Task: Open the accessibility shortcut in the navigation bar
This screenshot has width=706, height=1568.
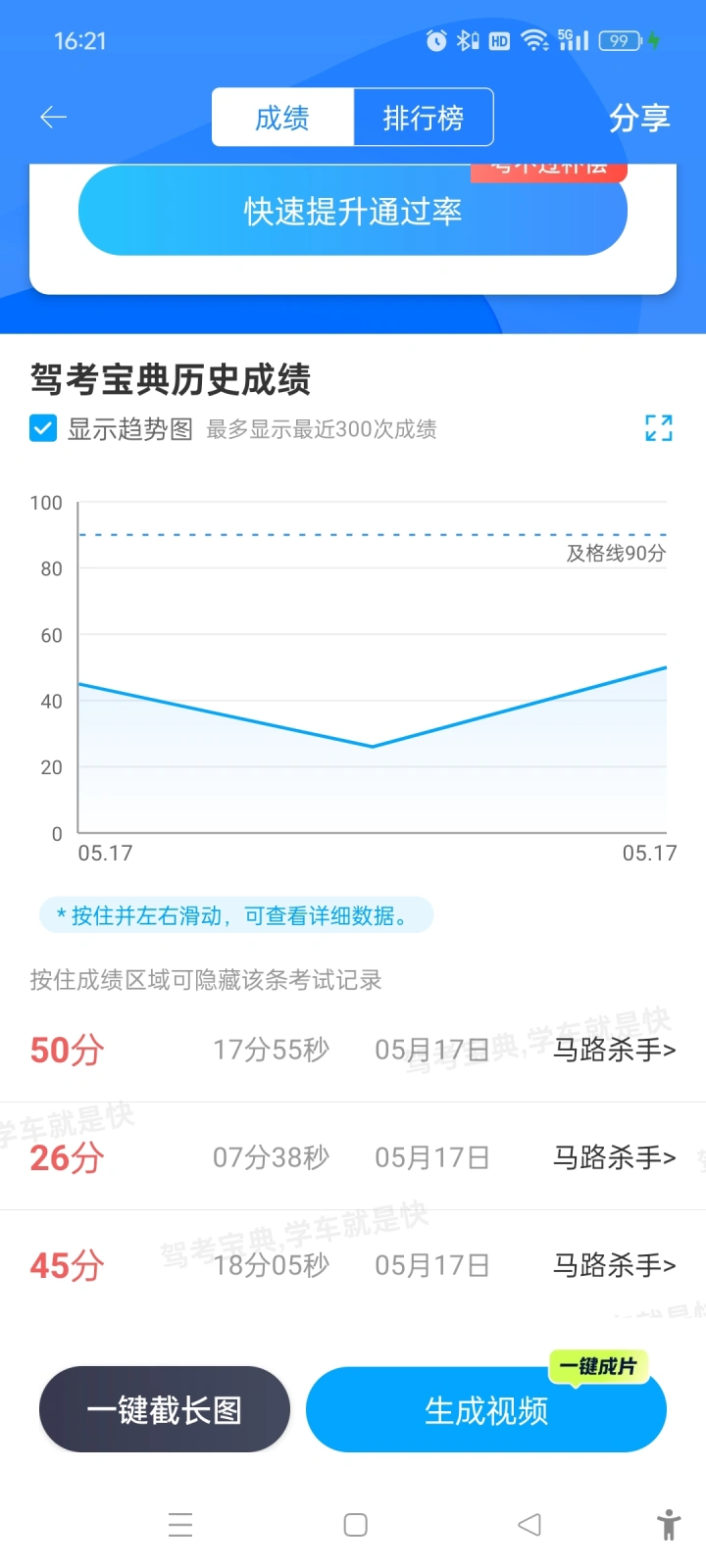Action: 669,1525
